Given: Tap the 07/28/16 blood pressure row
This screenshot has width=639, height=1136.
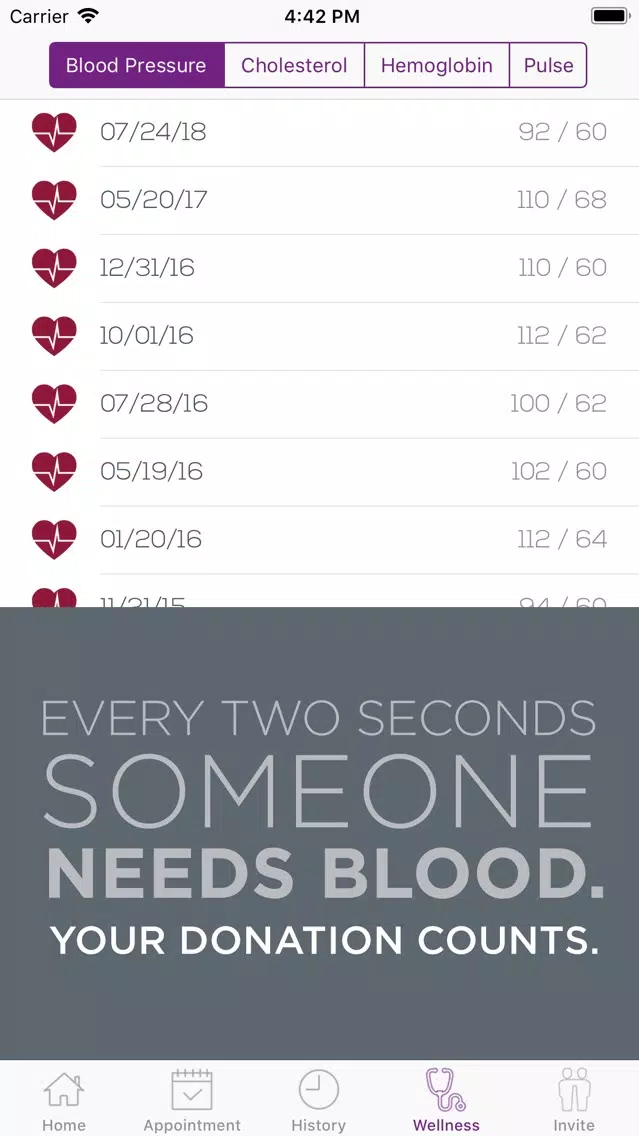Looking at the screenshot, I should point(320,404).
